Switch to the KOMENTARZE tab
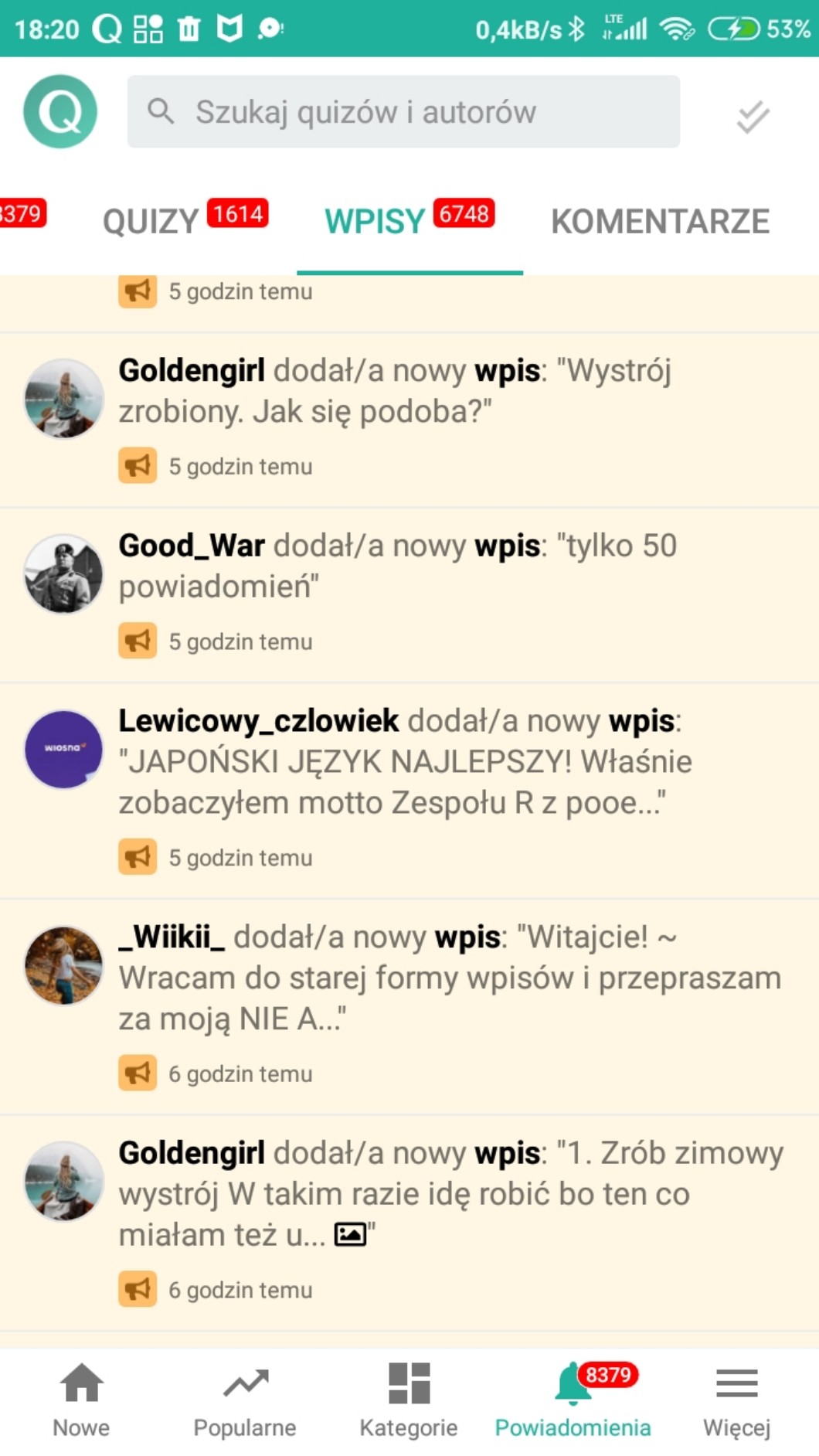 (x=660, y=222)
